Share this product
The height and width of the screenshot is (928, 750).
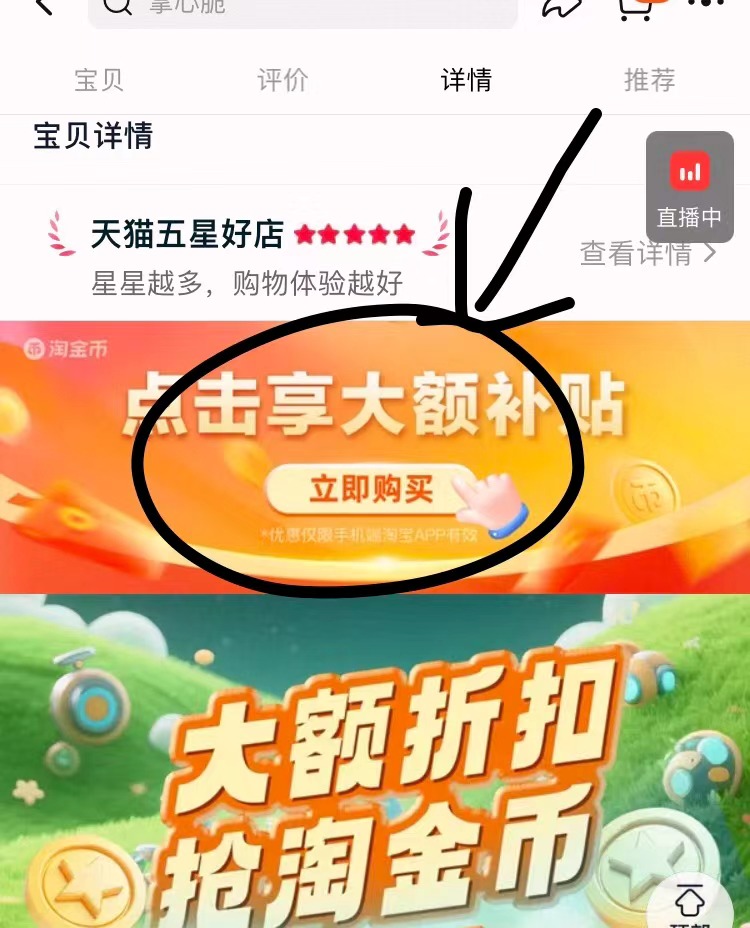(563, 6)
